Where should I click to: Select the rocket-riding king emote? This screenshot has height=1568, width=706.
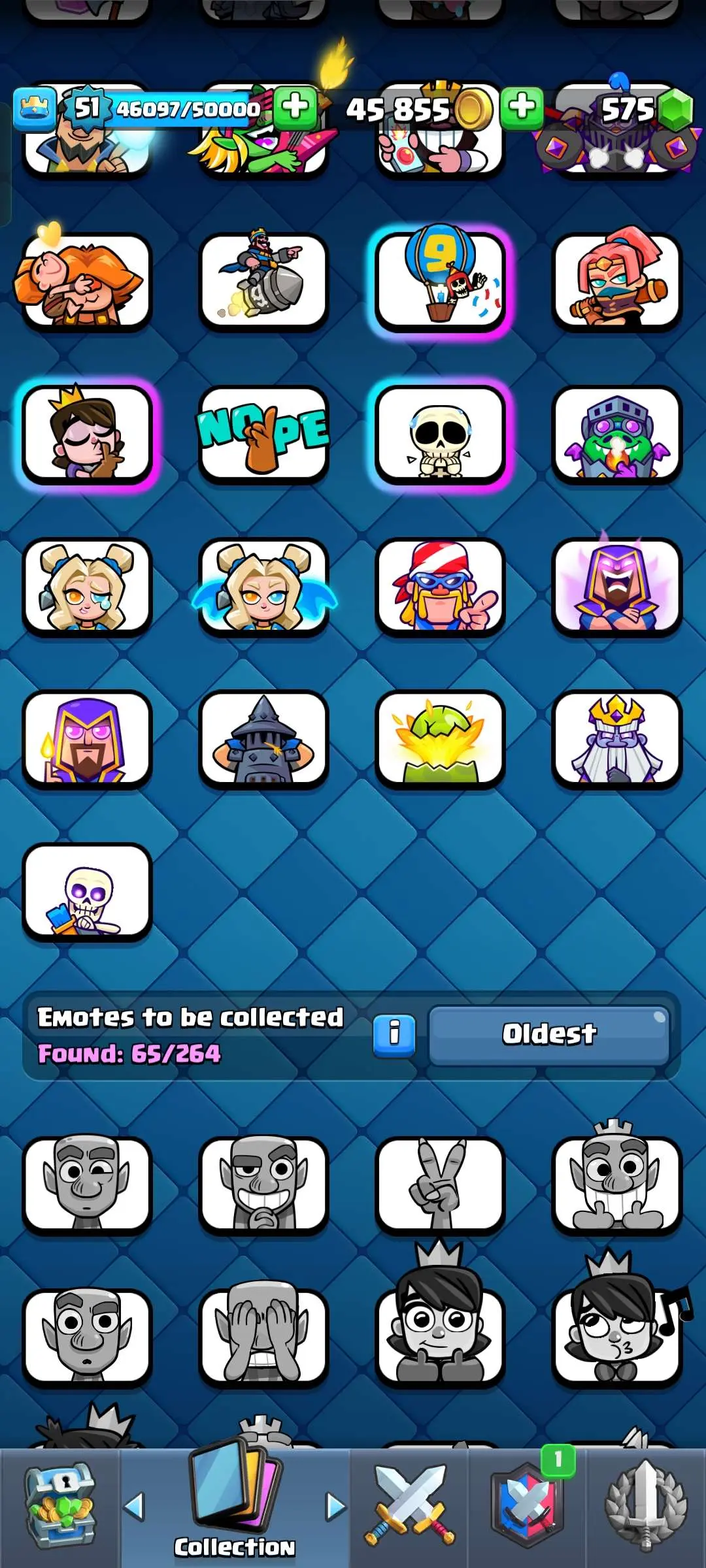263,281
